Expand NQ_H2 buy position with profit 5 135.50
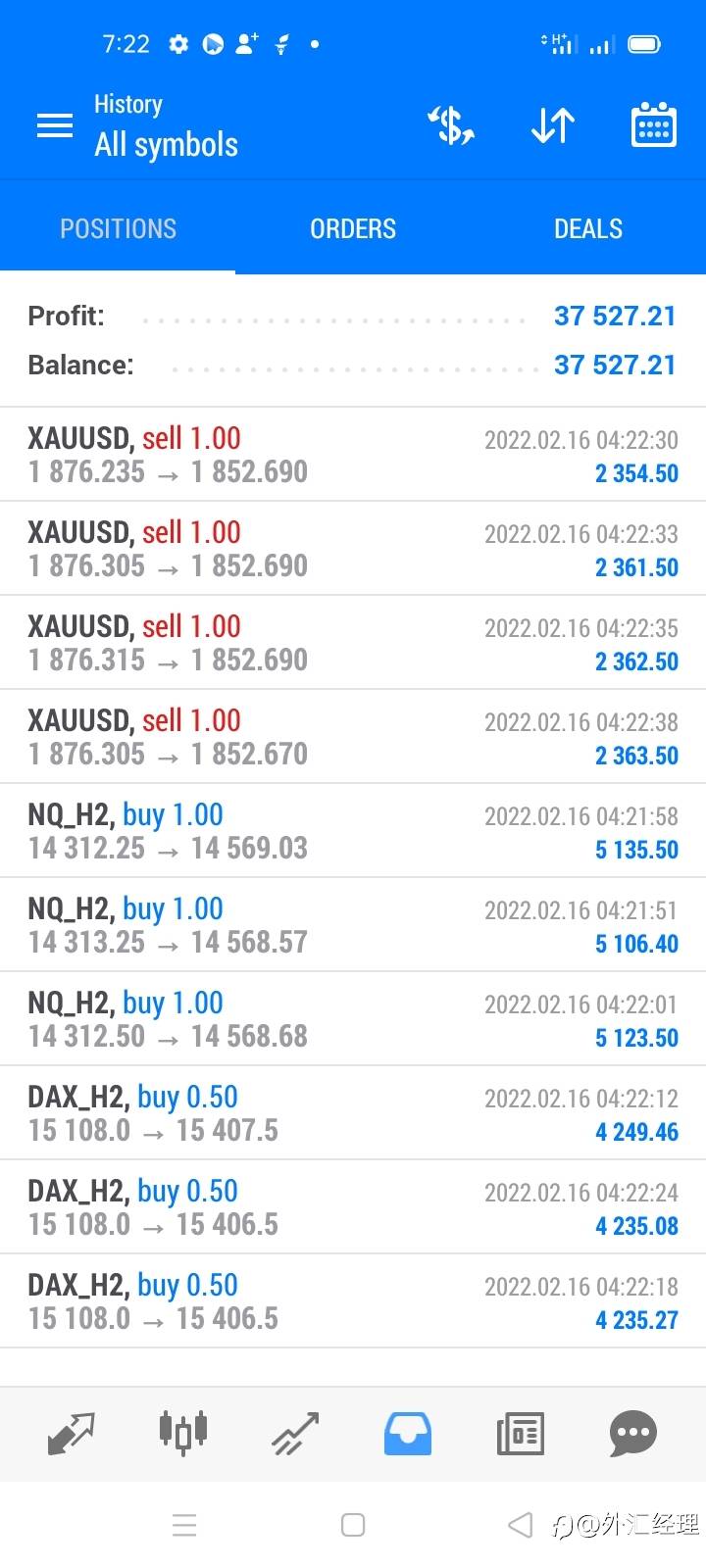Screen dimensions: 706x1568 click(353, 831)
